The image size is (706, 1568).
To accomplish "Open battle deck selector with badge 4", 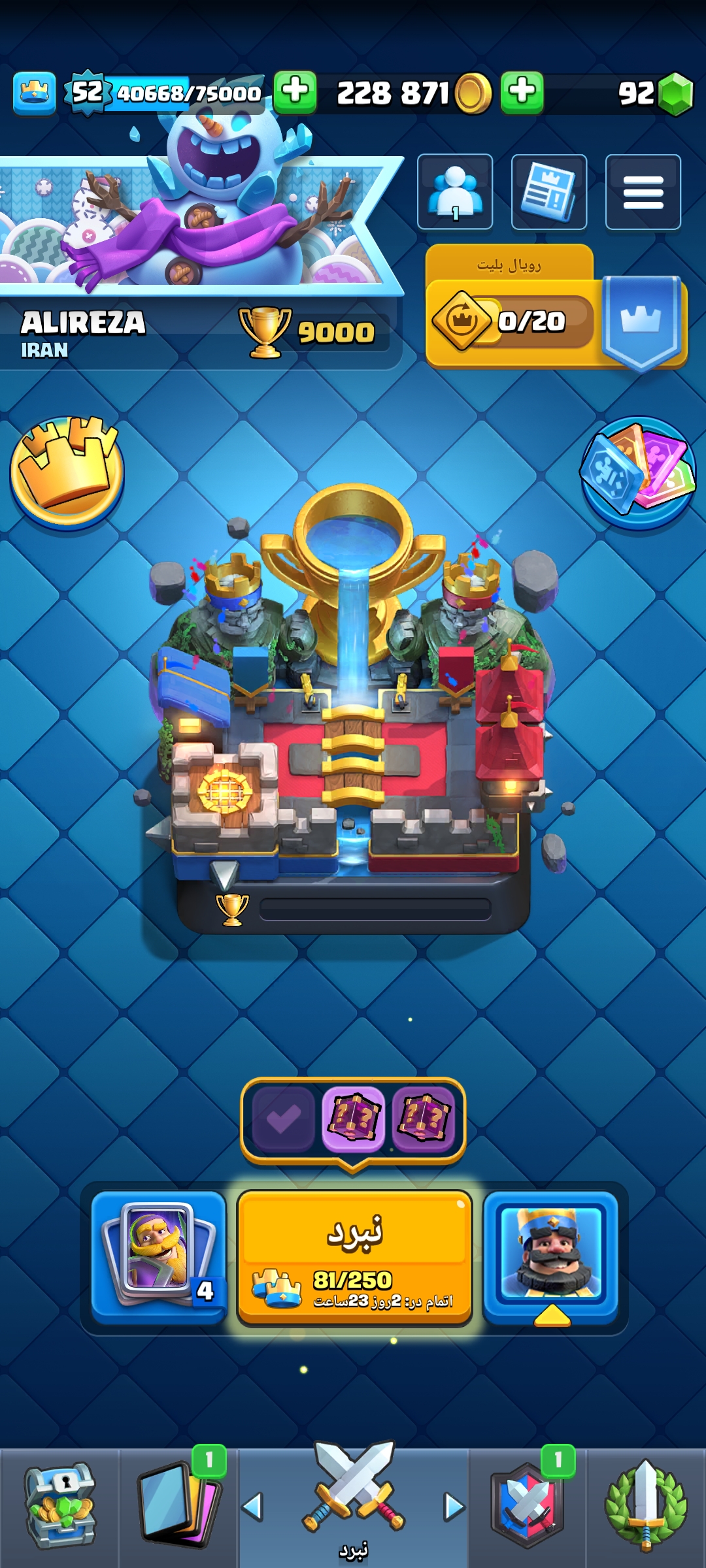I will pyautogui.click(x=159, y=1256).
